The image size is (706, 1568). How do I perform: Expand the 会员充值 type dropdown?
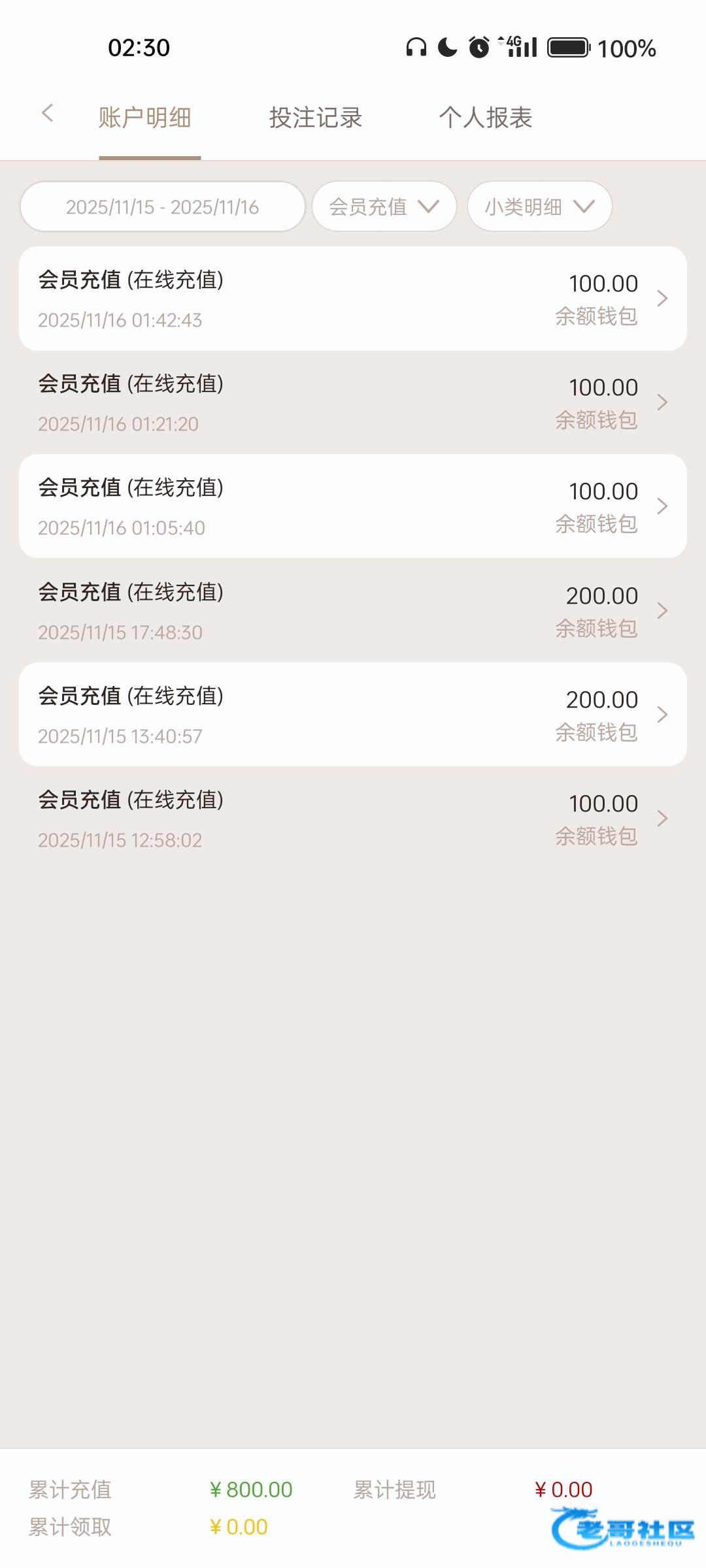[x=384, y=207]
